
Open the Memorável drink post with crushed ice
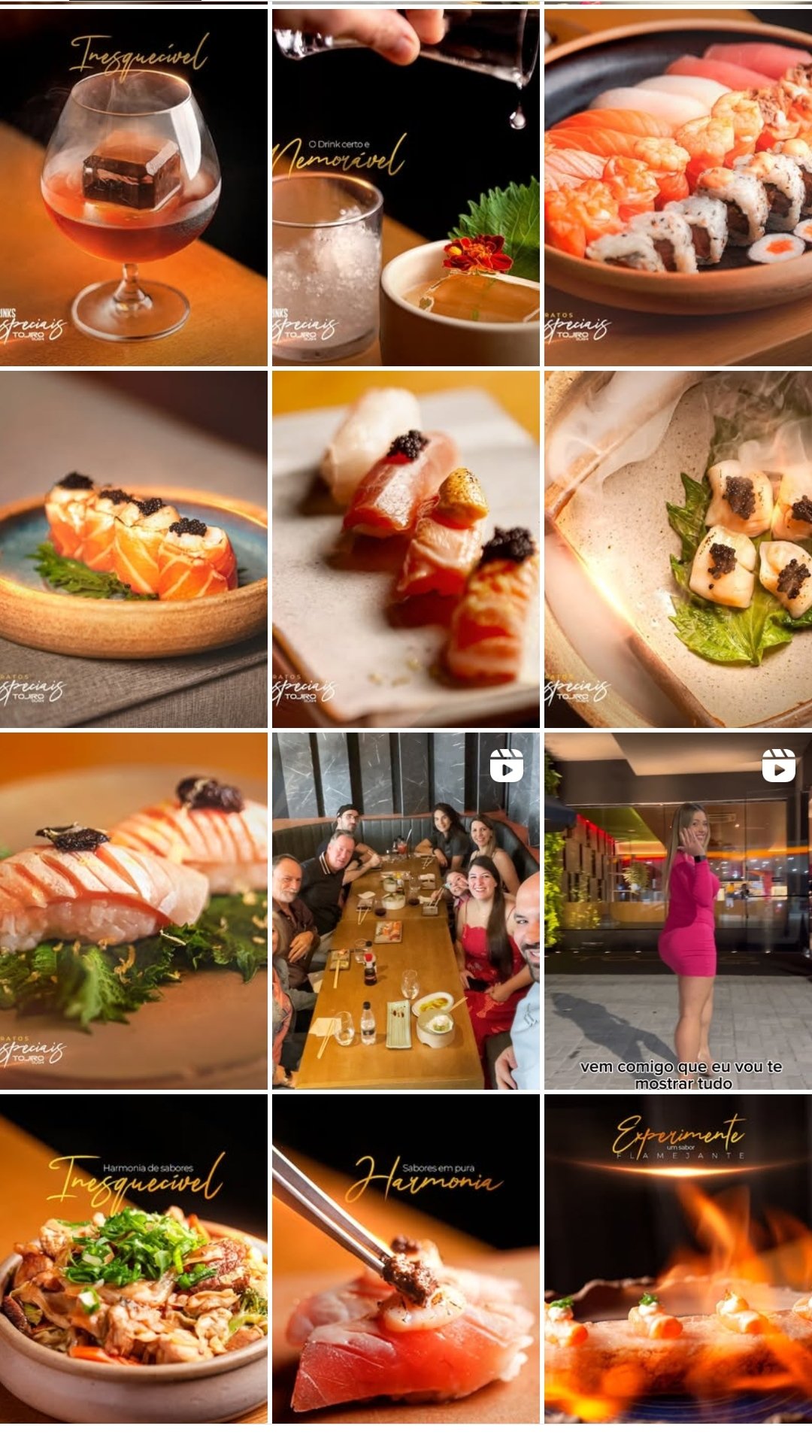(405, 188)
